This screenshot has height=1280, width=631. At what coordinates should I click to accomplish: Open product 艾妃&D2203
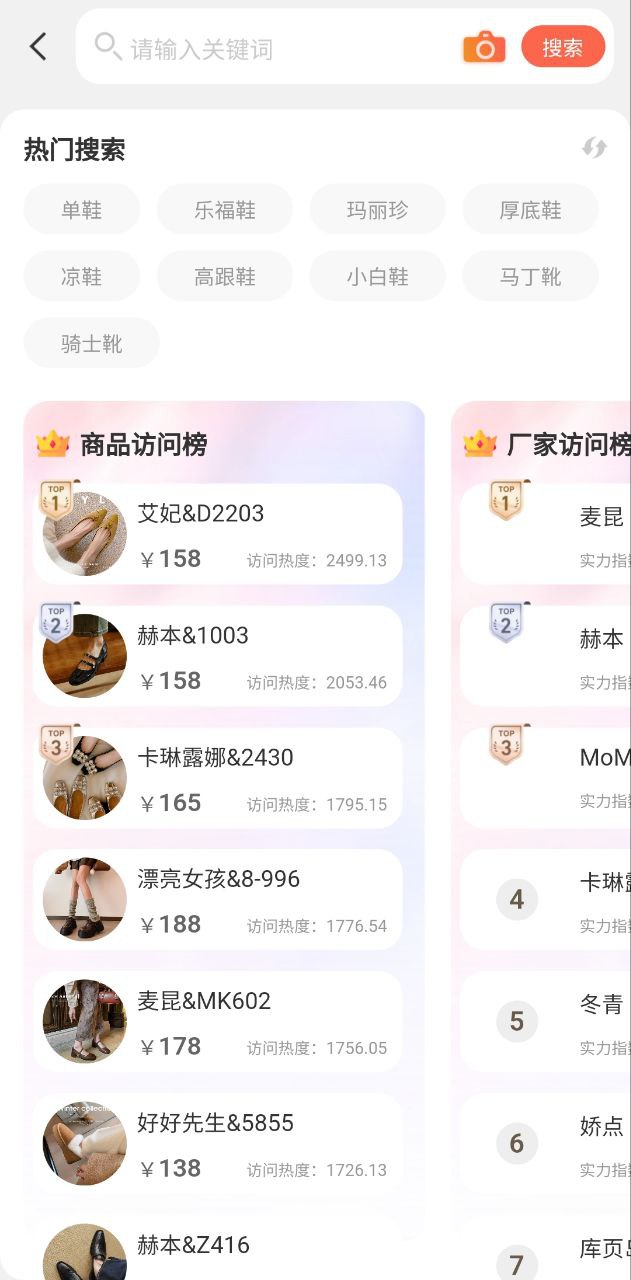point(218,534)
